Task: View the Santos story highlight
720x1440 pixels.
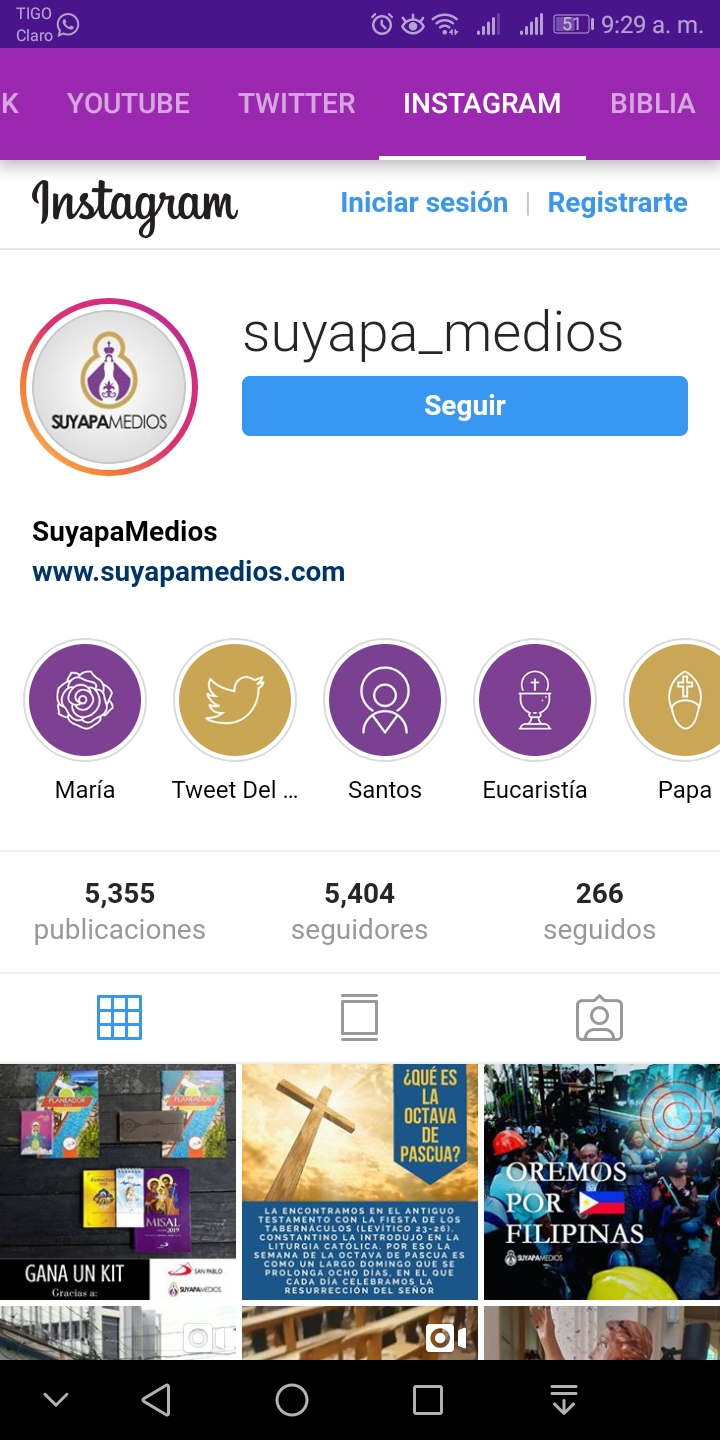Action: (385, 700)
